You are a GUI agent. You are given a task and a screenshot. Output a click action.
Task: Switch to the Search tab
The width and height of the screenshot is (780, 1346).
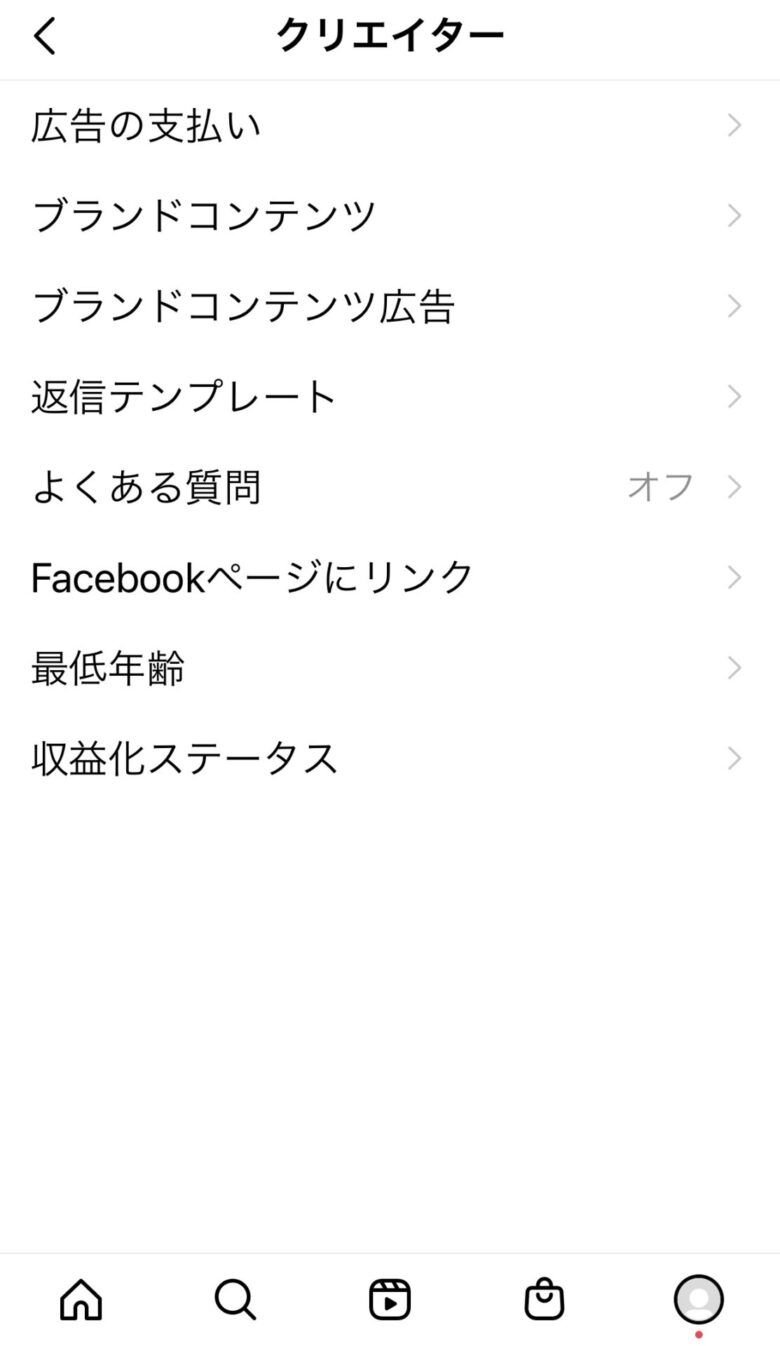(x=235, y=1300)
